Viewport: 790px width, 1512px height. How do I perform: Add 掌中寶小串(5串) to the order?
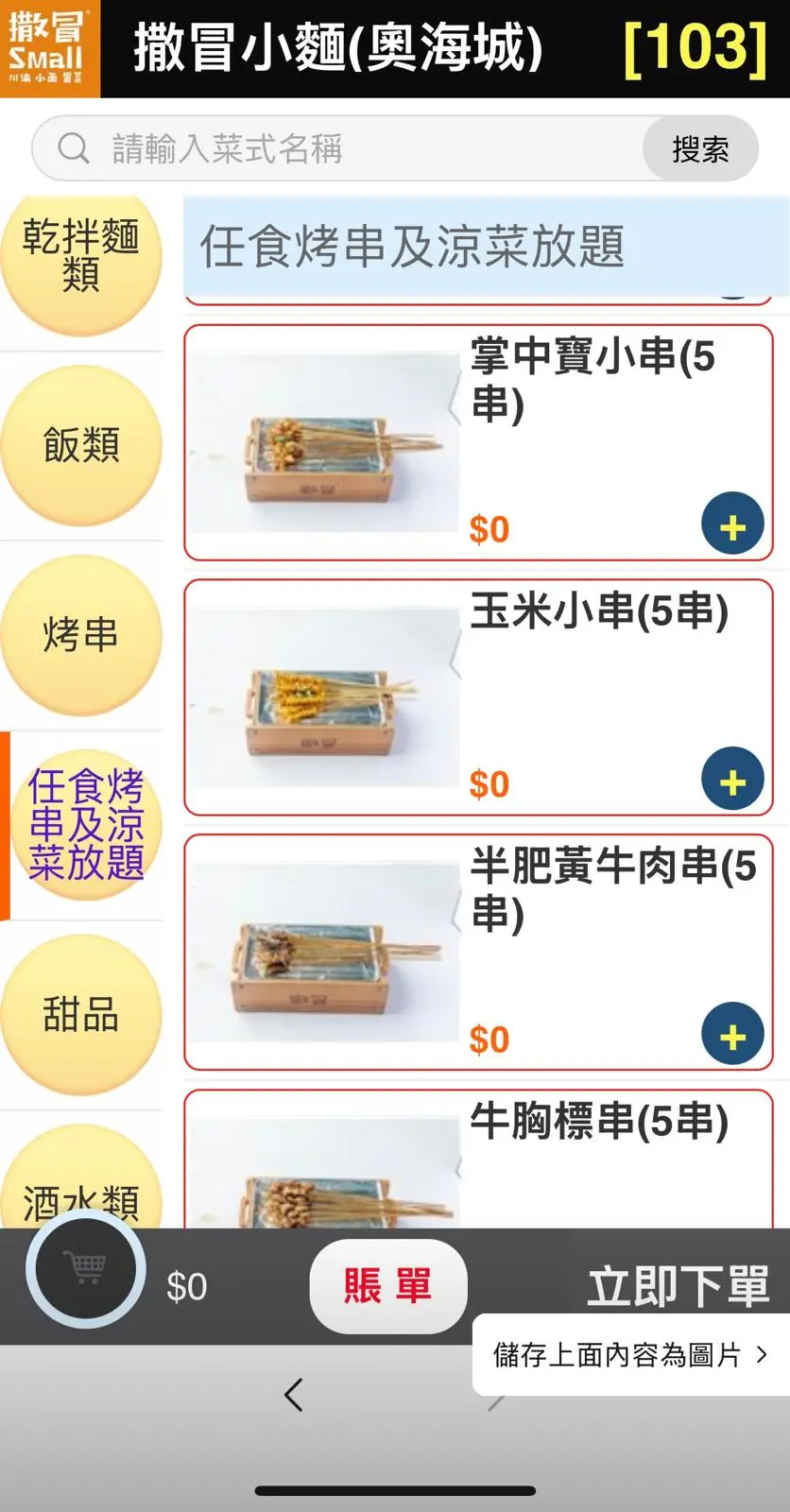pyautogui.click(x=732, y=524)
